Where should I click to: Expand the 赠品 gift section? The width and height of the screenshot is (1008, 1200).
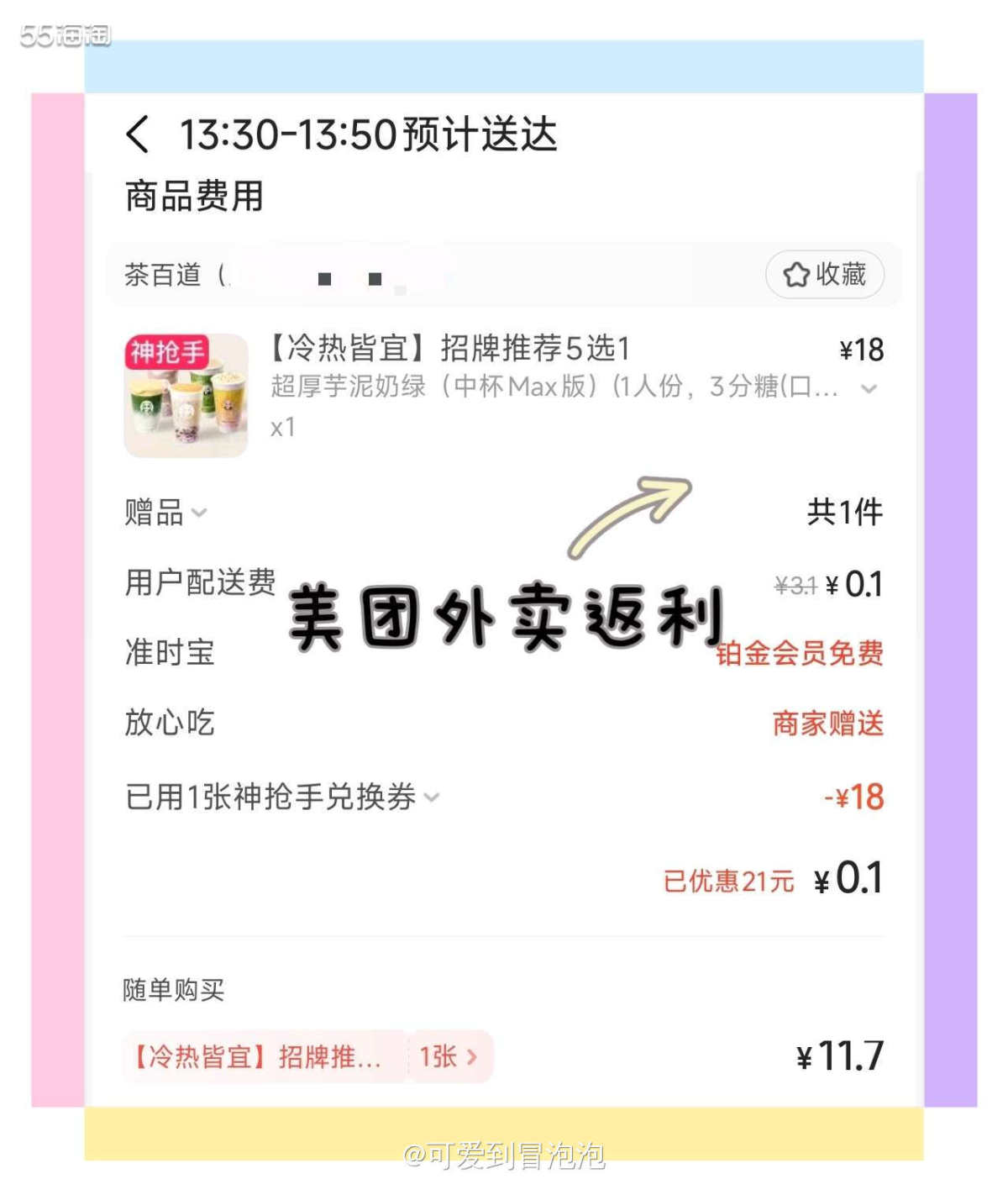tap(165, 513)
